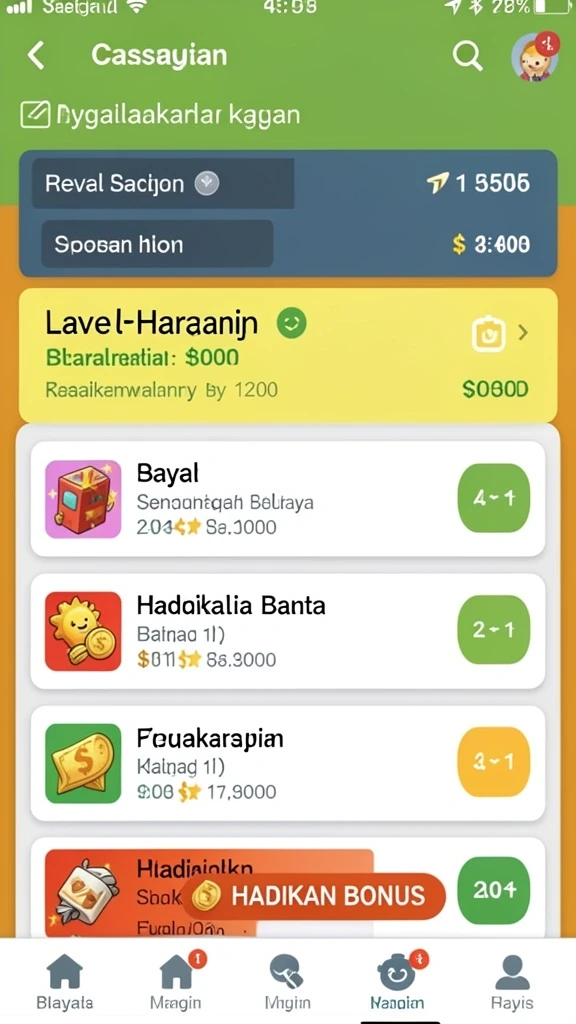Switch to the Blayala home tab
576x1024 pixels.
(x=65, y=982)
